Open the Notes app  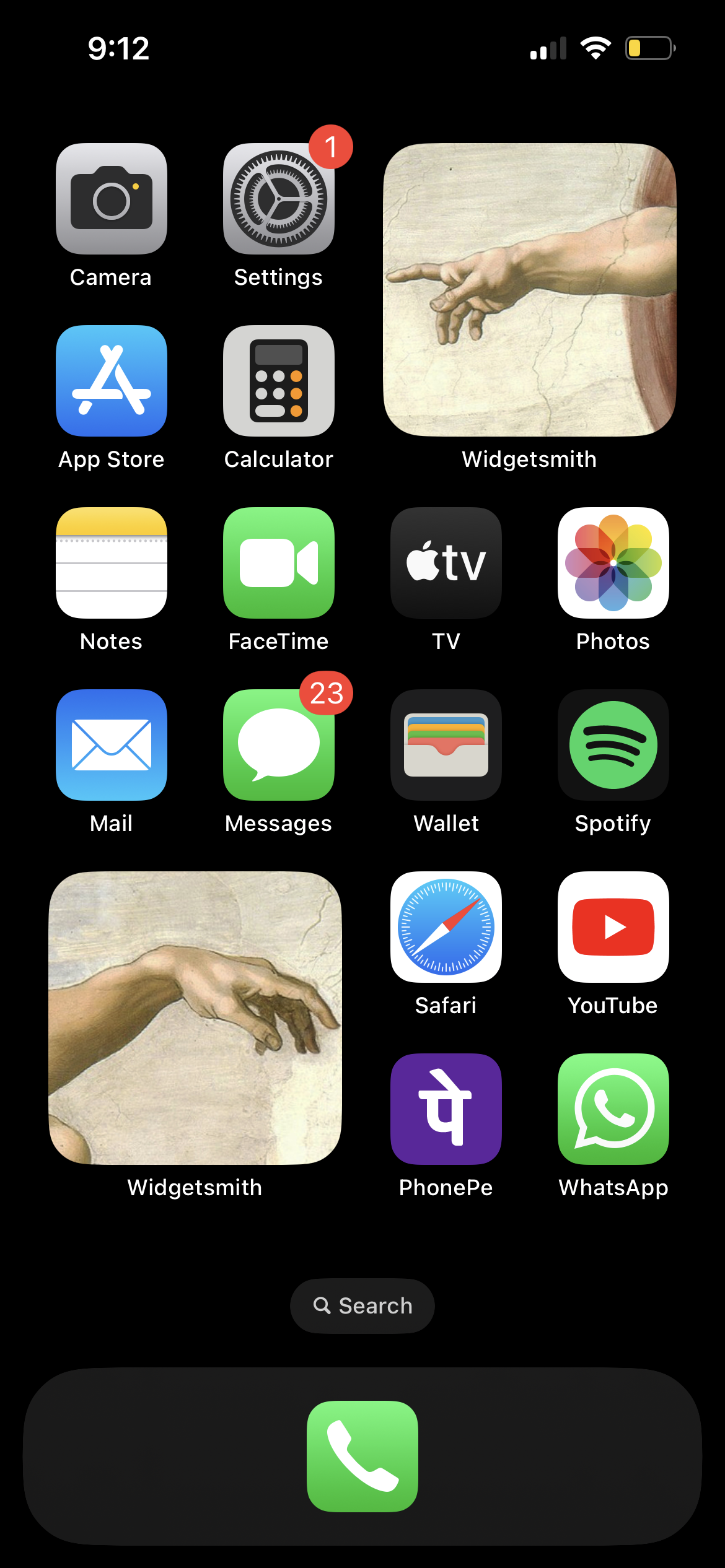click(x=112, y=563)
